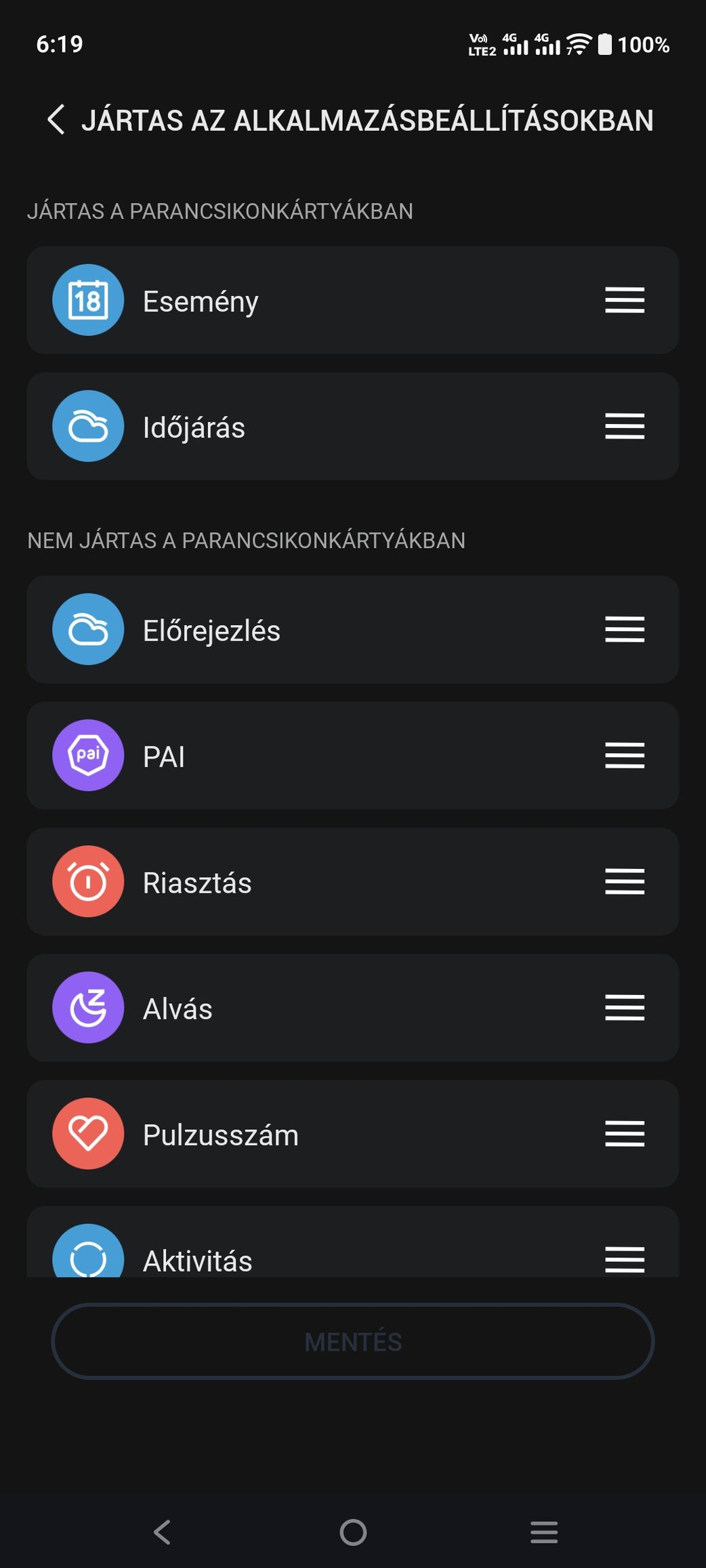Screen dimensions: 706x1568
Task: Tap the reorder handle for Esemény
Action: pos(624,300)
